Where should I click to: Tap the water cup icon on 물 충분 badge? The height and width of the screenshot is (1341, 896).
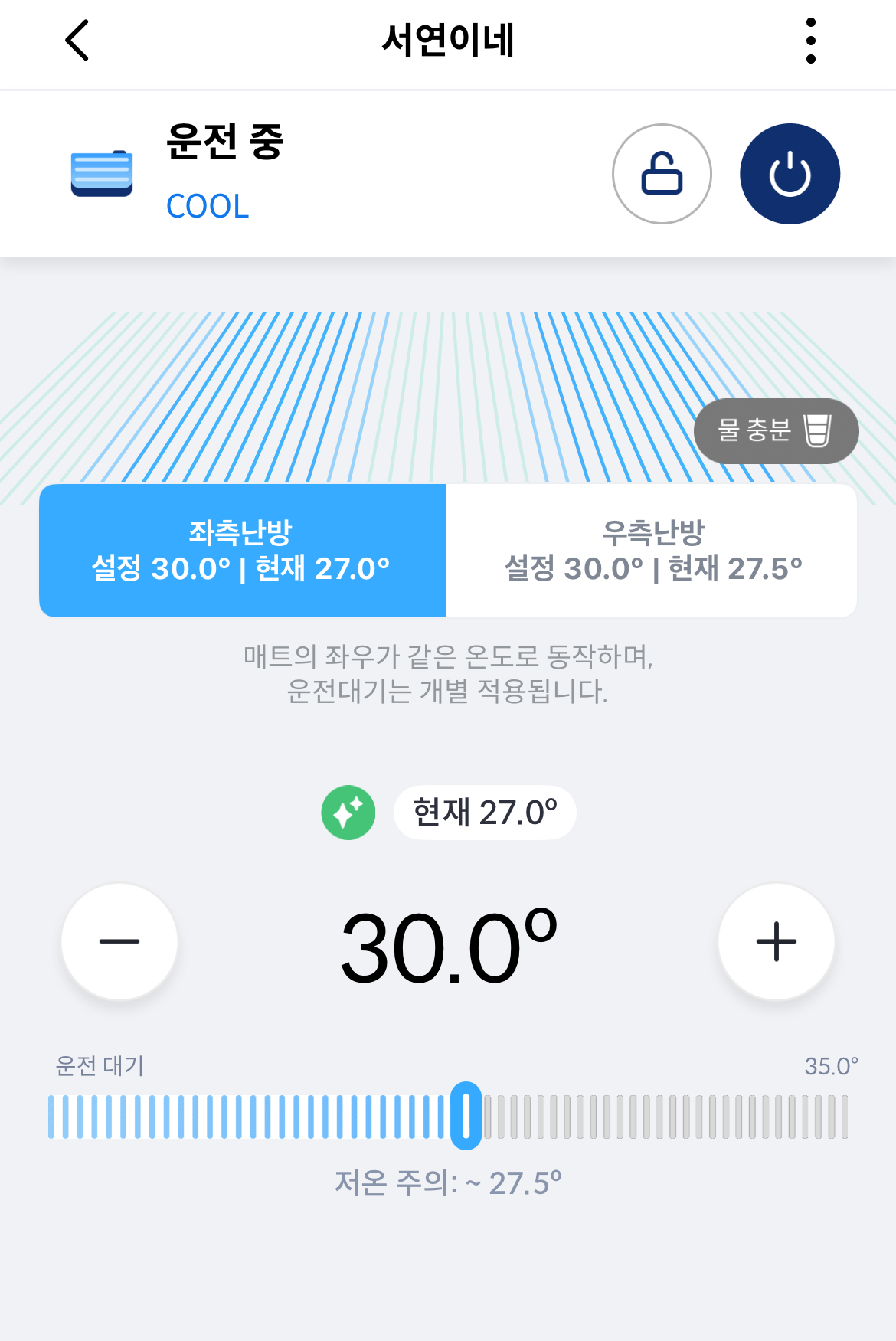pos(818,431)
